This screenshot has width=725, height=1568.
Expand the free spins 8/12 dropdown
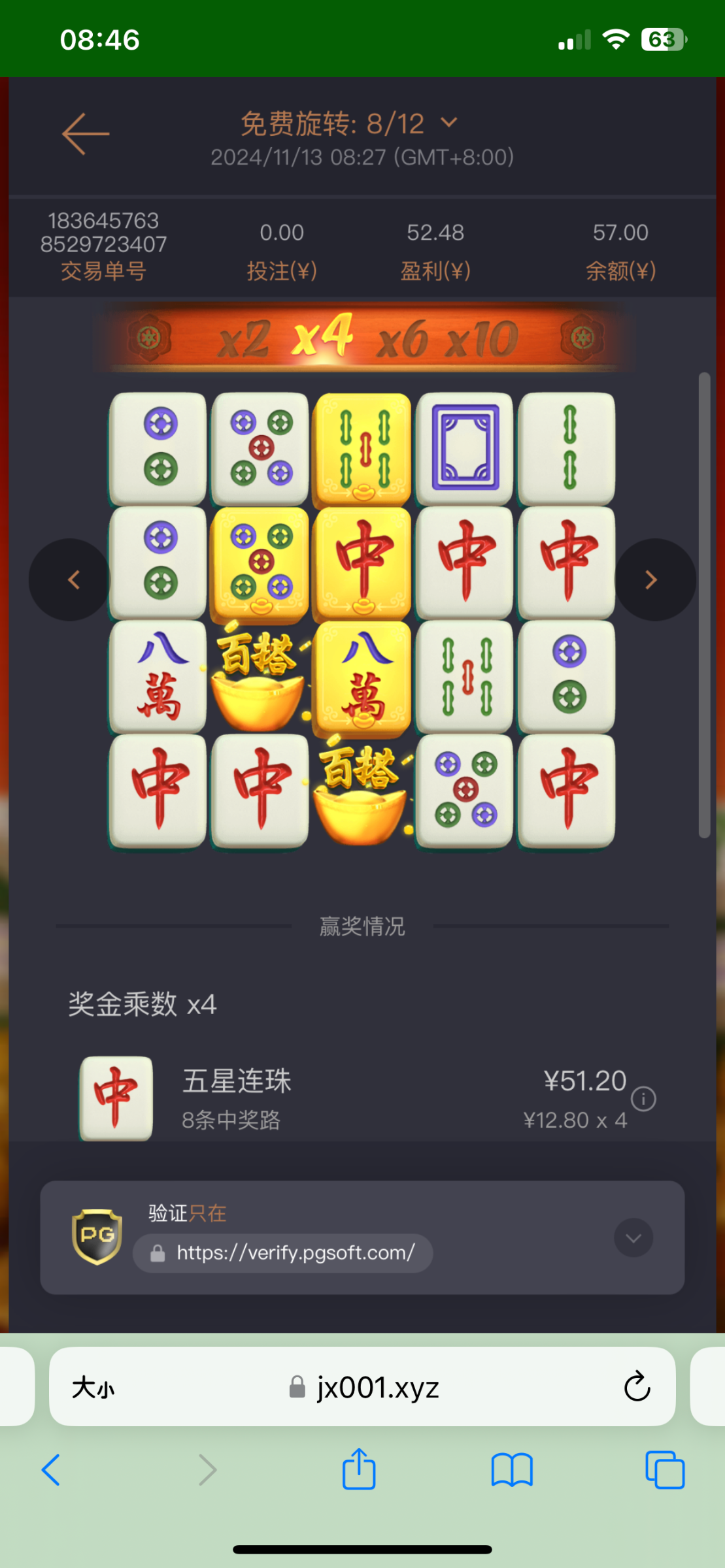(448, 123)
